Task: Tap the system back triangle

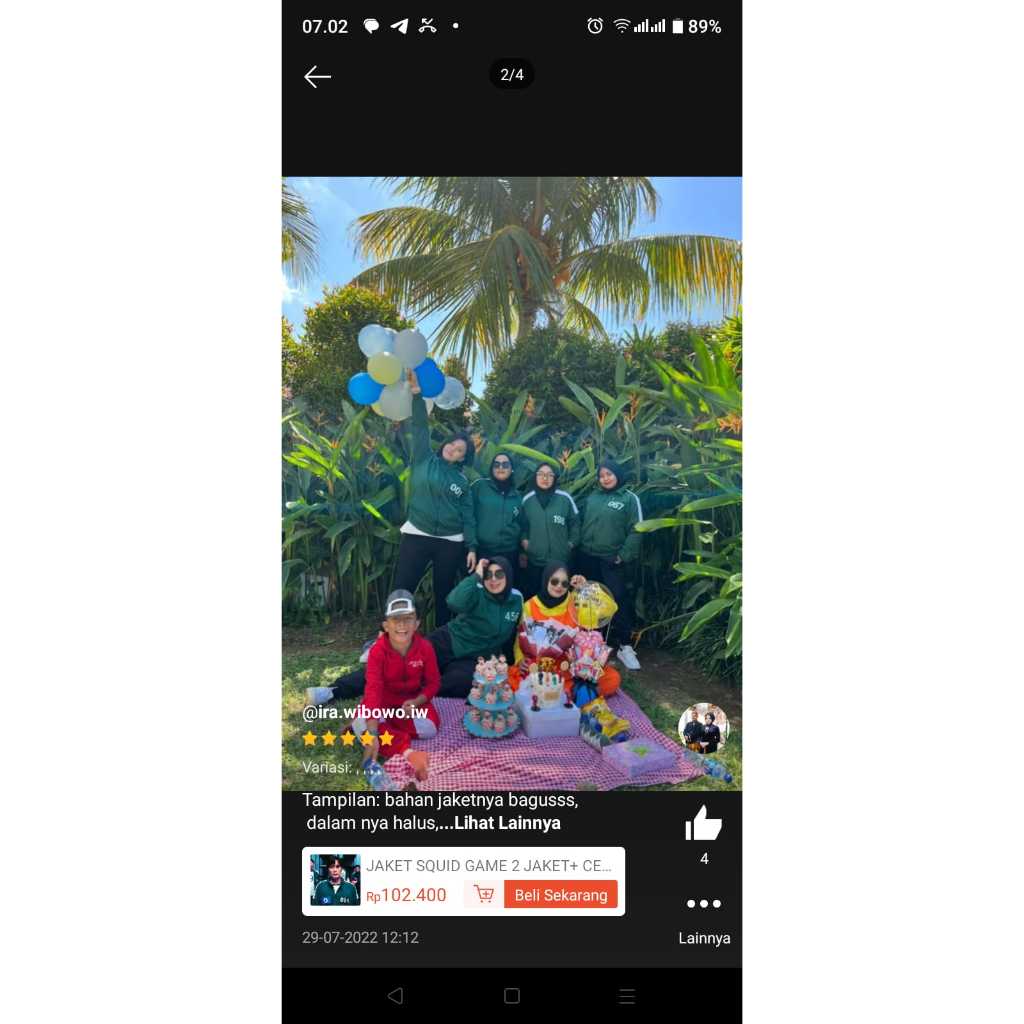Action: pos(396,995)
